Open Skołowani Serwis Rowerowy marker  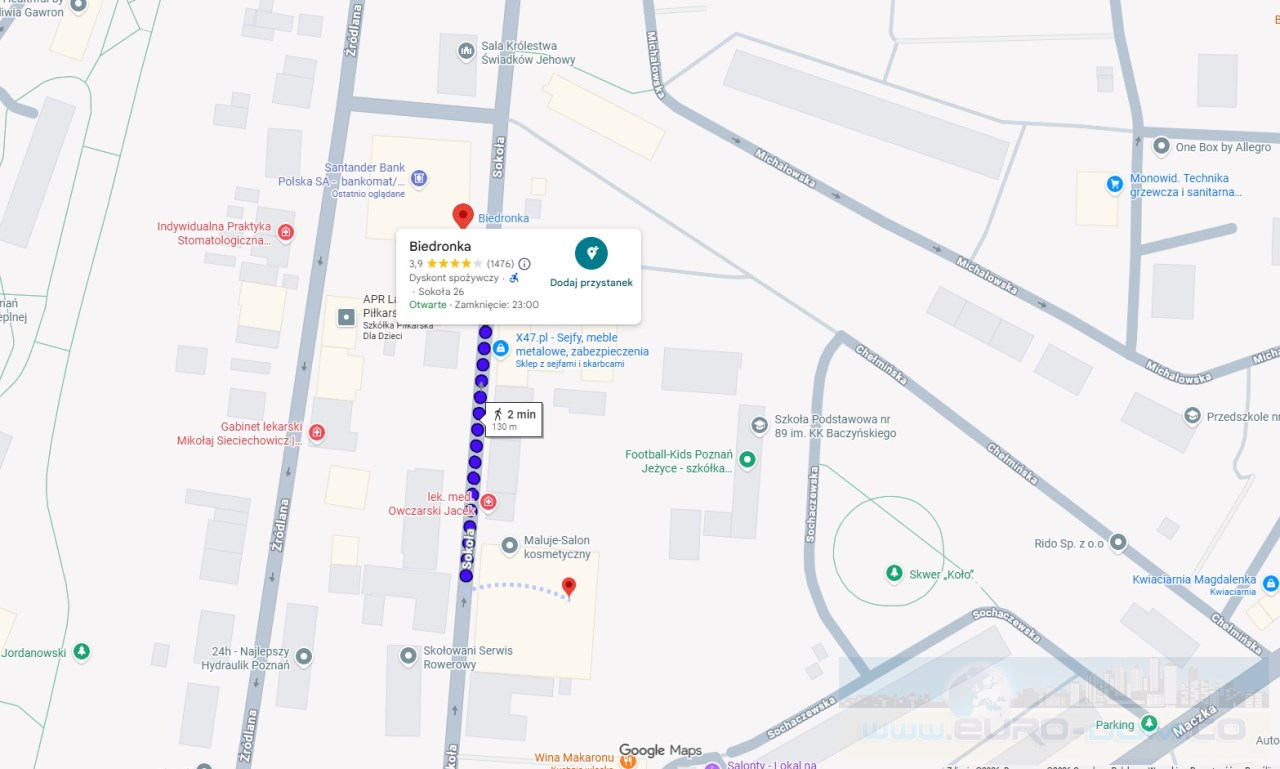tap(408, 656)
